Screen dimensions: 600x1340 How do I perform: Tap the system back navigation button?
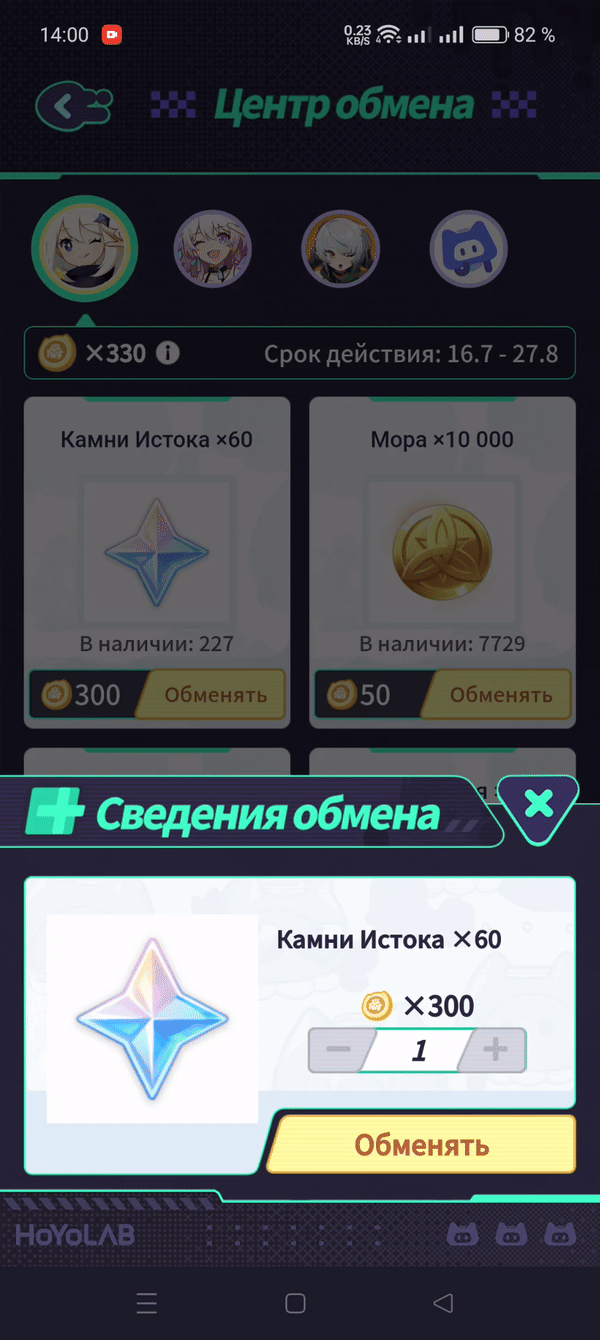(x=443, y=1302)
